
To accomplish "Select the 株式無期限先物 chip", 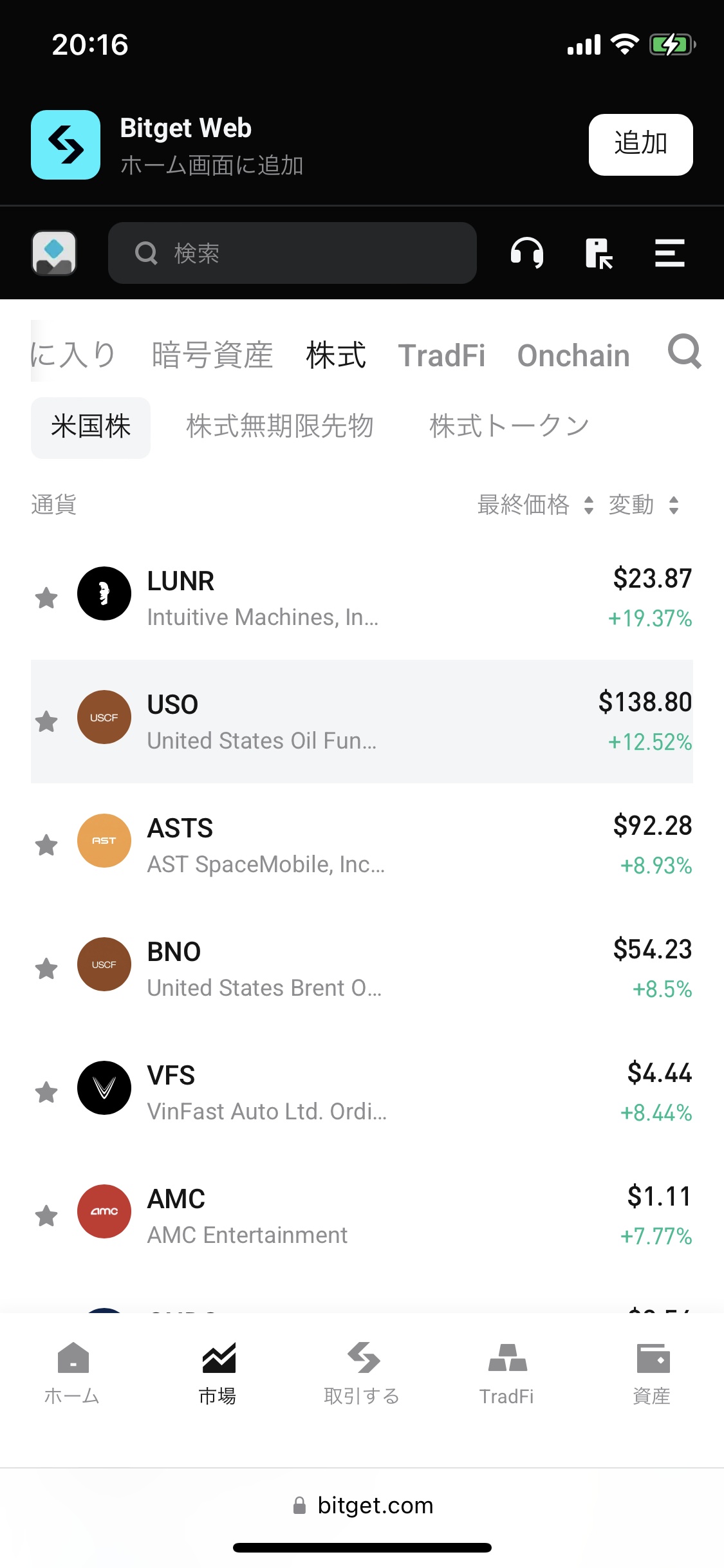I will coord(280,426).
